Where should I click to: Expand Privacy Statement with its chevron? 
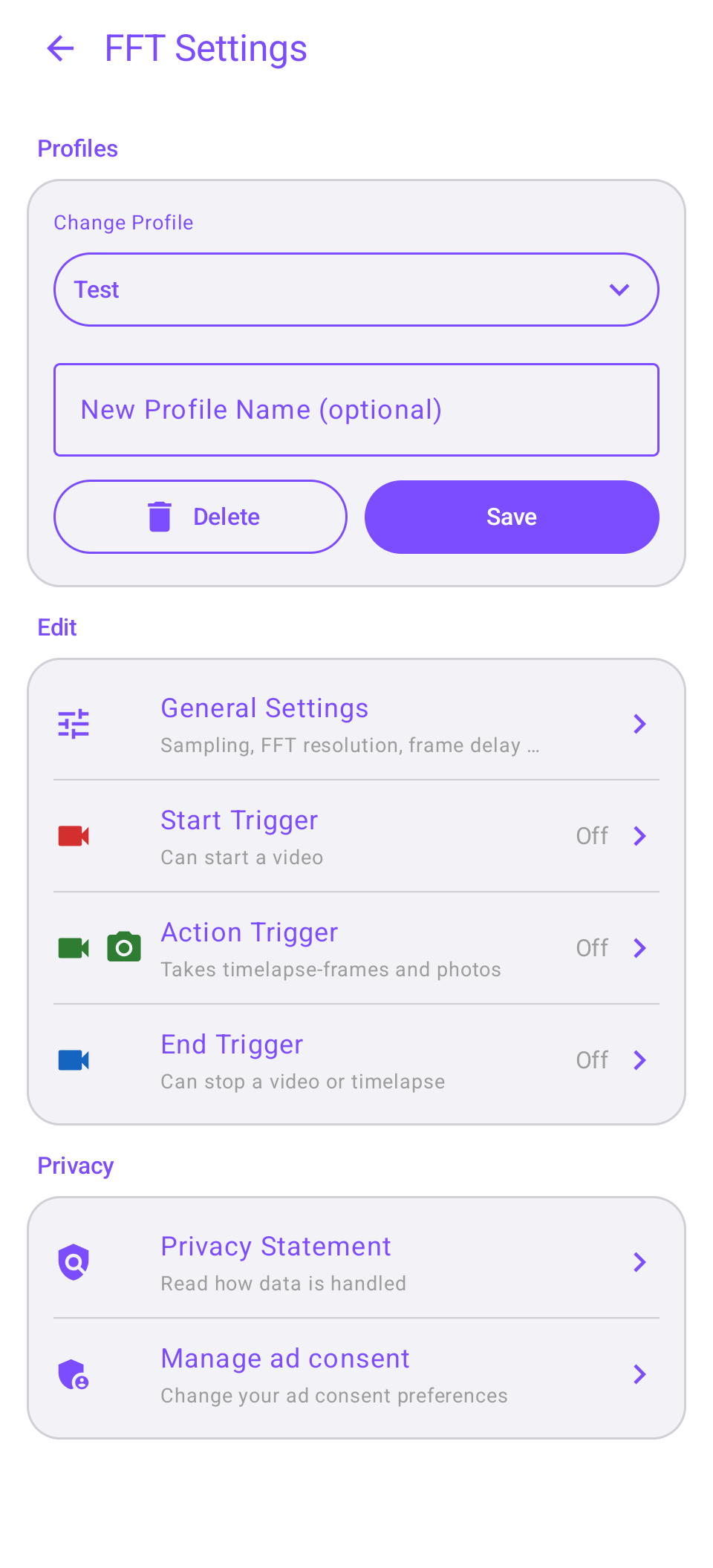point(639,1261)
